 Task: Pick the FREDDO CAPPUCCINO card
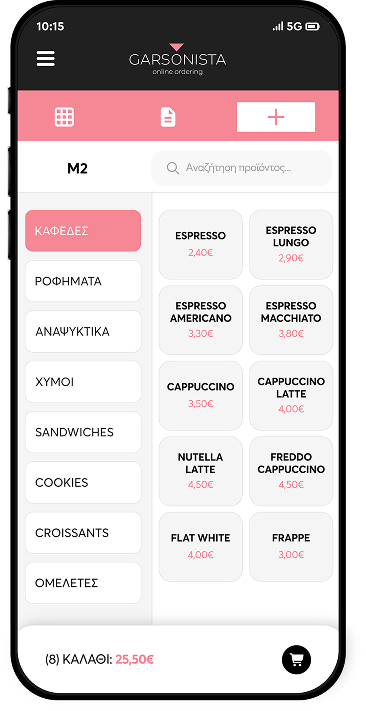coord(291,471)
